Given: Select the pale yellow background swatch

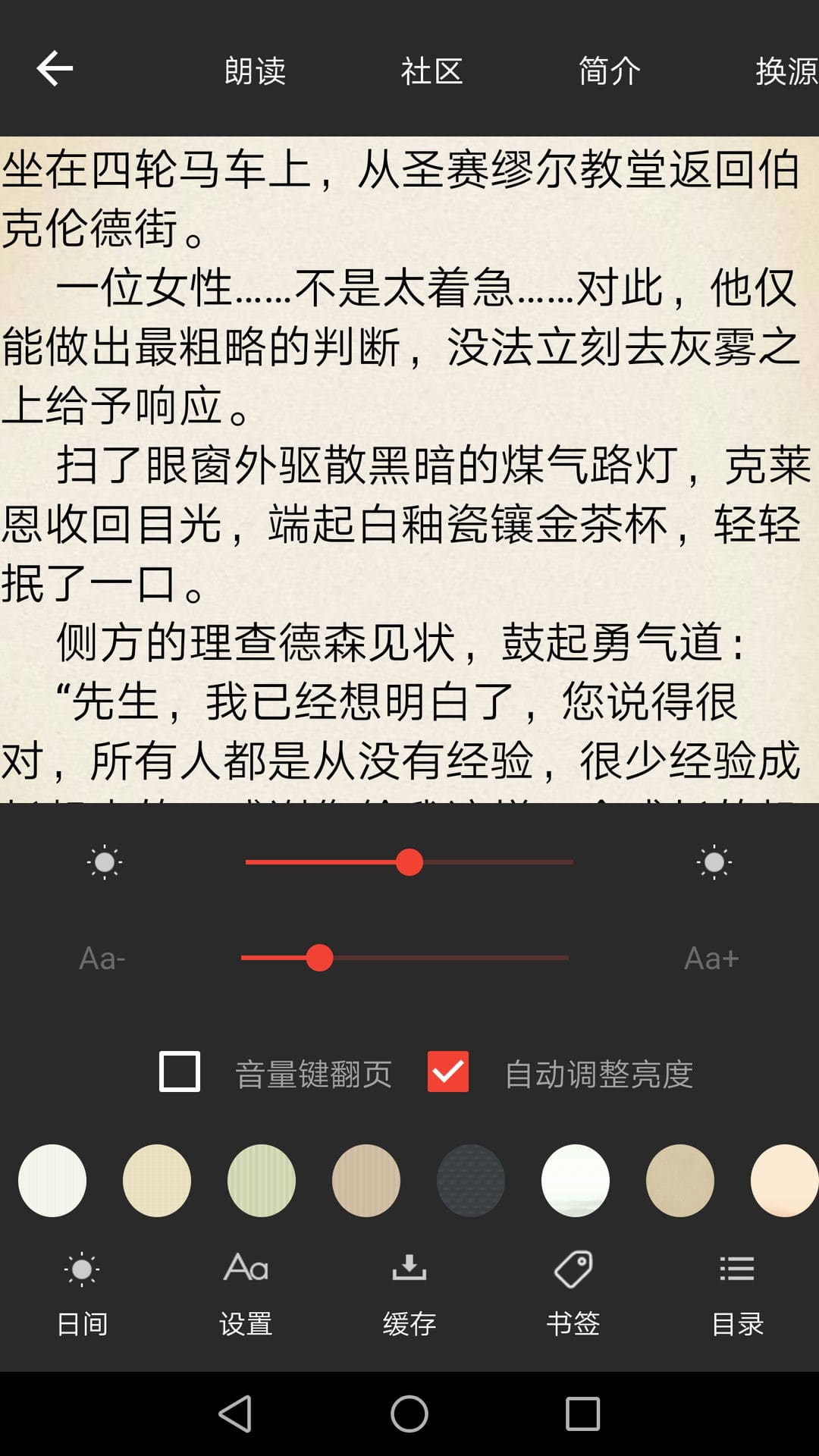Looking at the screenshot, I should click(157, 1181).
